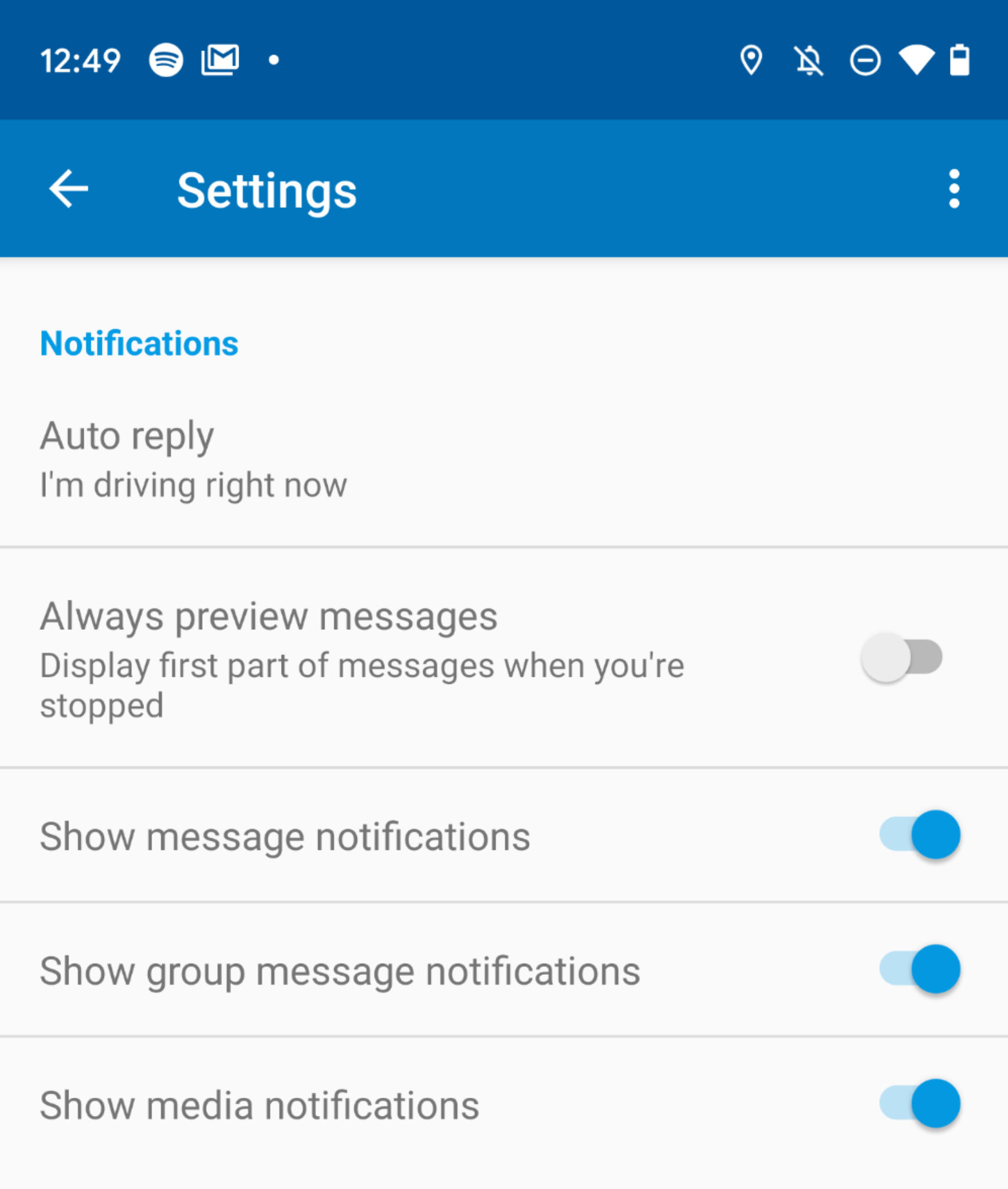Tap the "I'm driving right now" reply text
The image size is (1008, 1189).
tap(193, 484)
